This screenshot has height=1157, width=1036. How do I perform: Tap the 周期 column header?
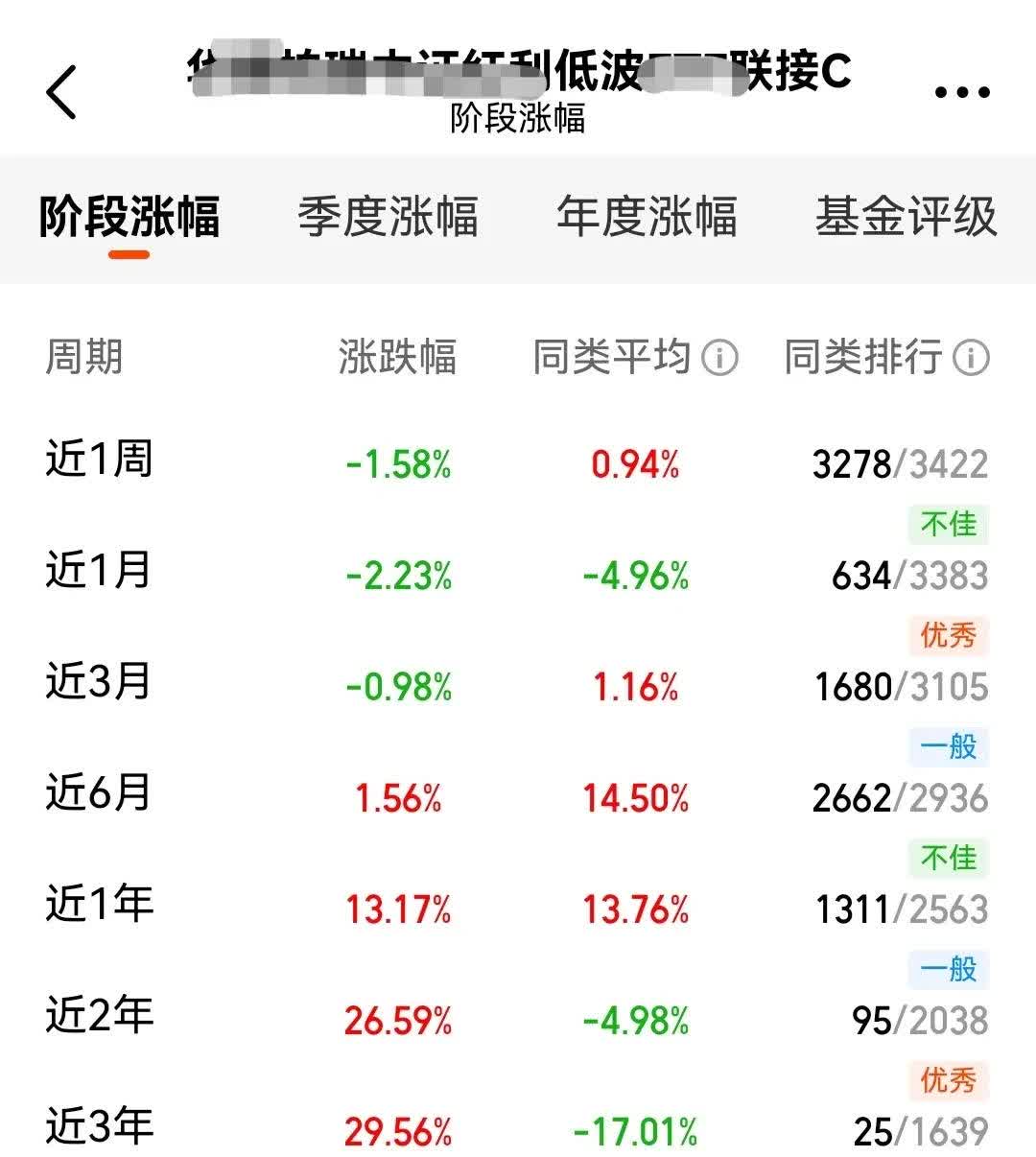click(86, 357)
